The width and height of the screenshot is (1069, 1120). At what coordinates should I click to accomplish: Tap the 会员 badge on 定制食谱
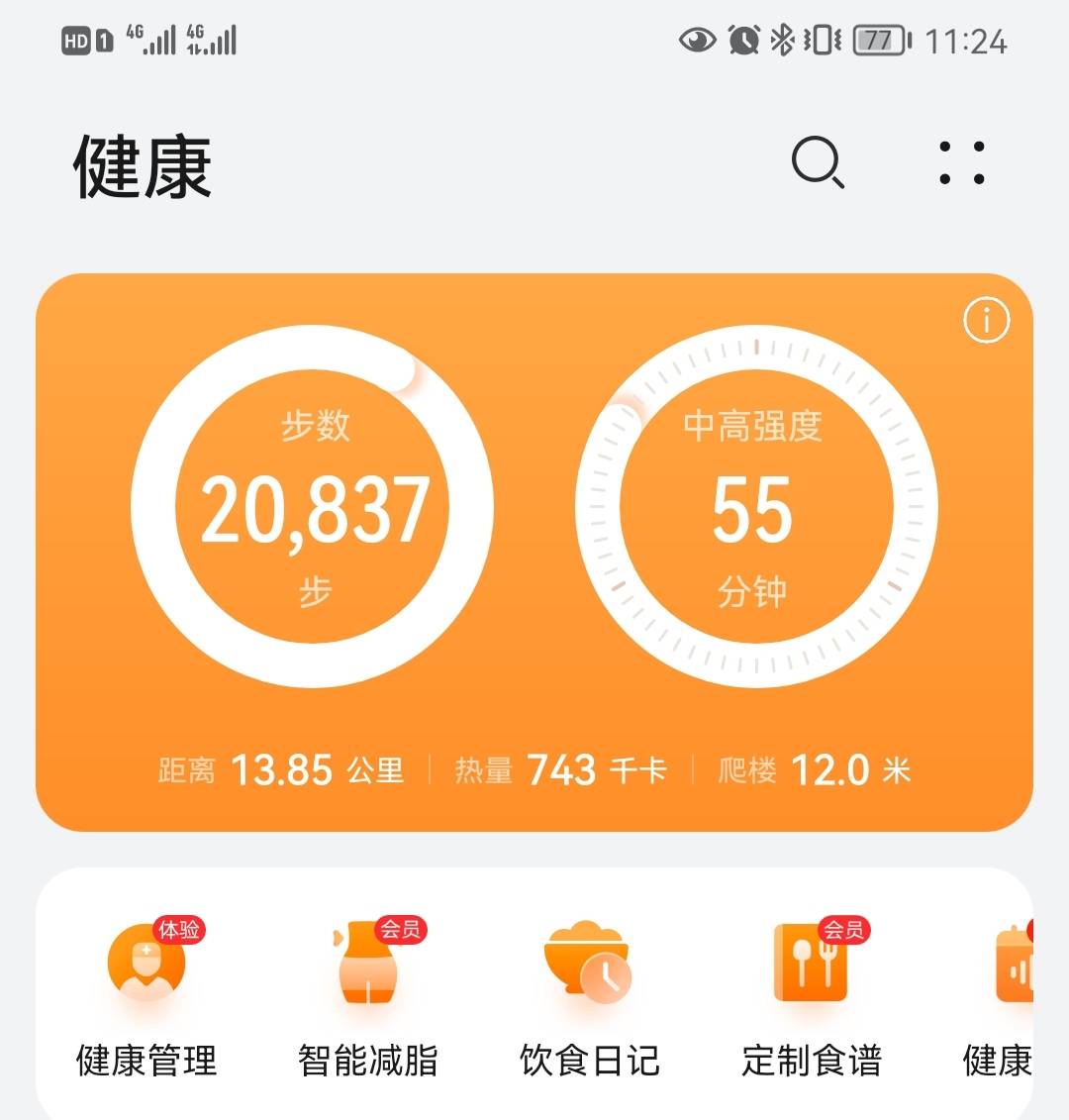click(844, 927)
